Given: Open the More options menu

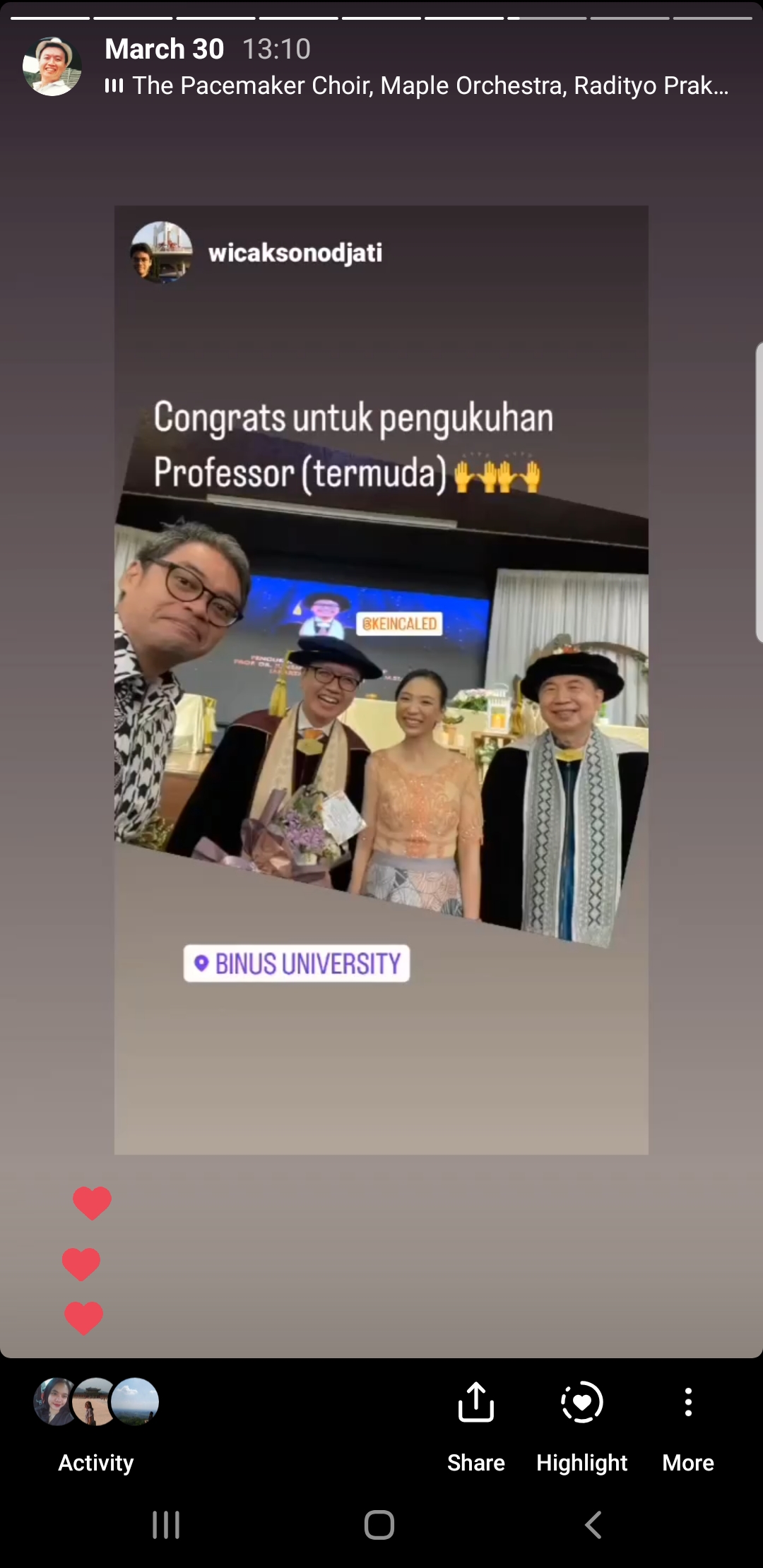Looking at the screenshot, I should click(687, 1425).
